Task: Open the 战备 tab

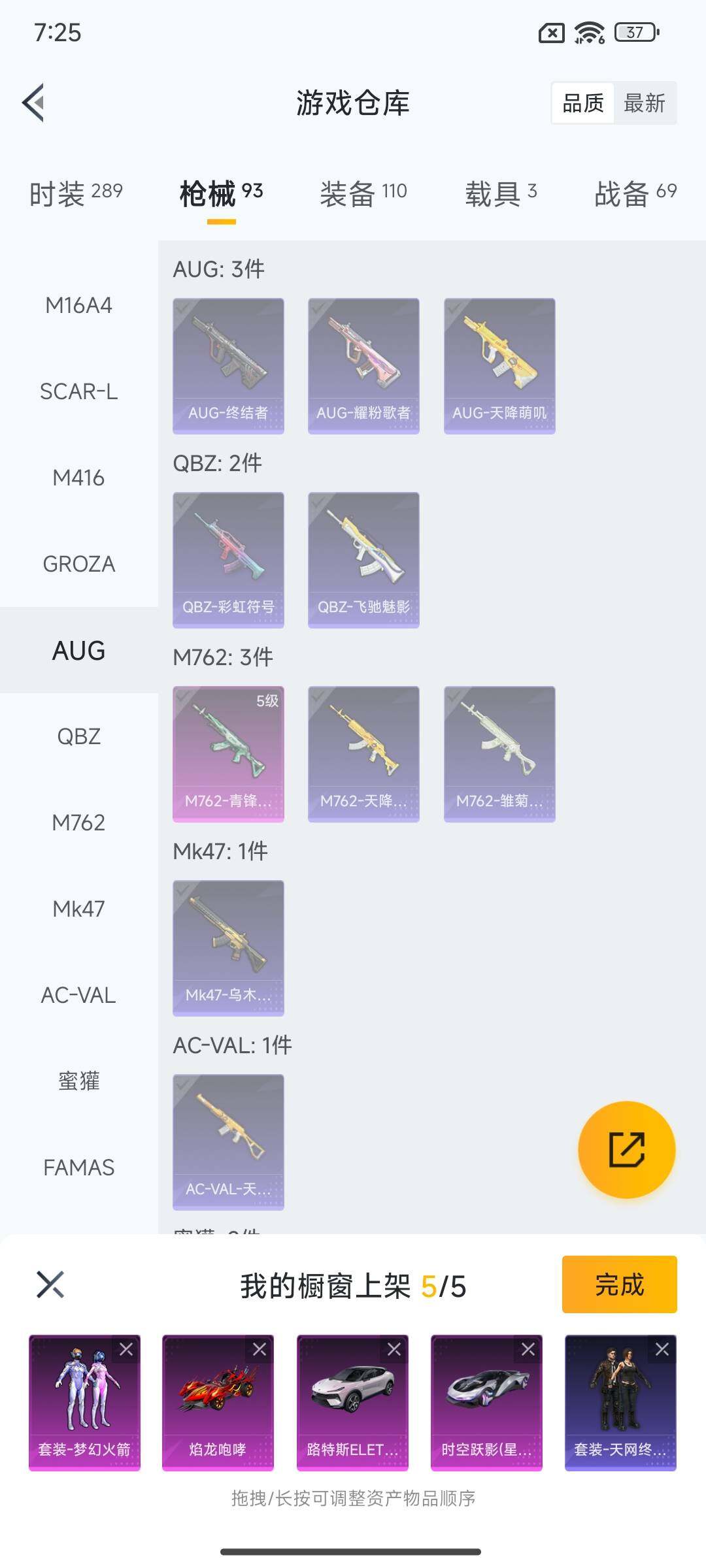Action: 635,193
